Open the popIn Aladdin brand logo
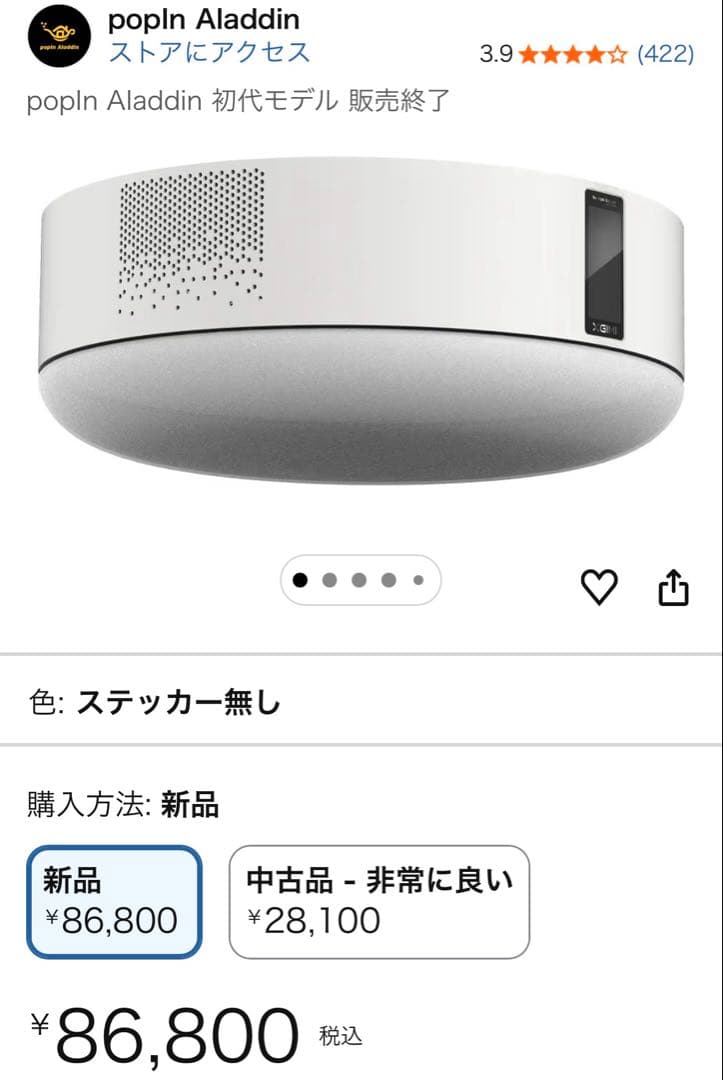This screenshot has height=1080, width=723. tap(60, 36)
